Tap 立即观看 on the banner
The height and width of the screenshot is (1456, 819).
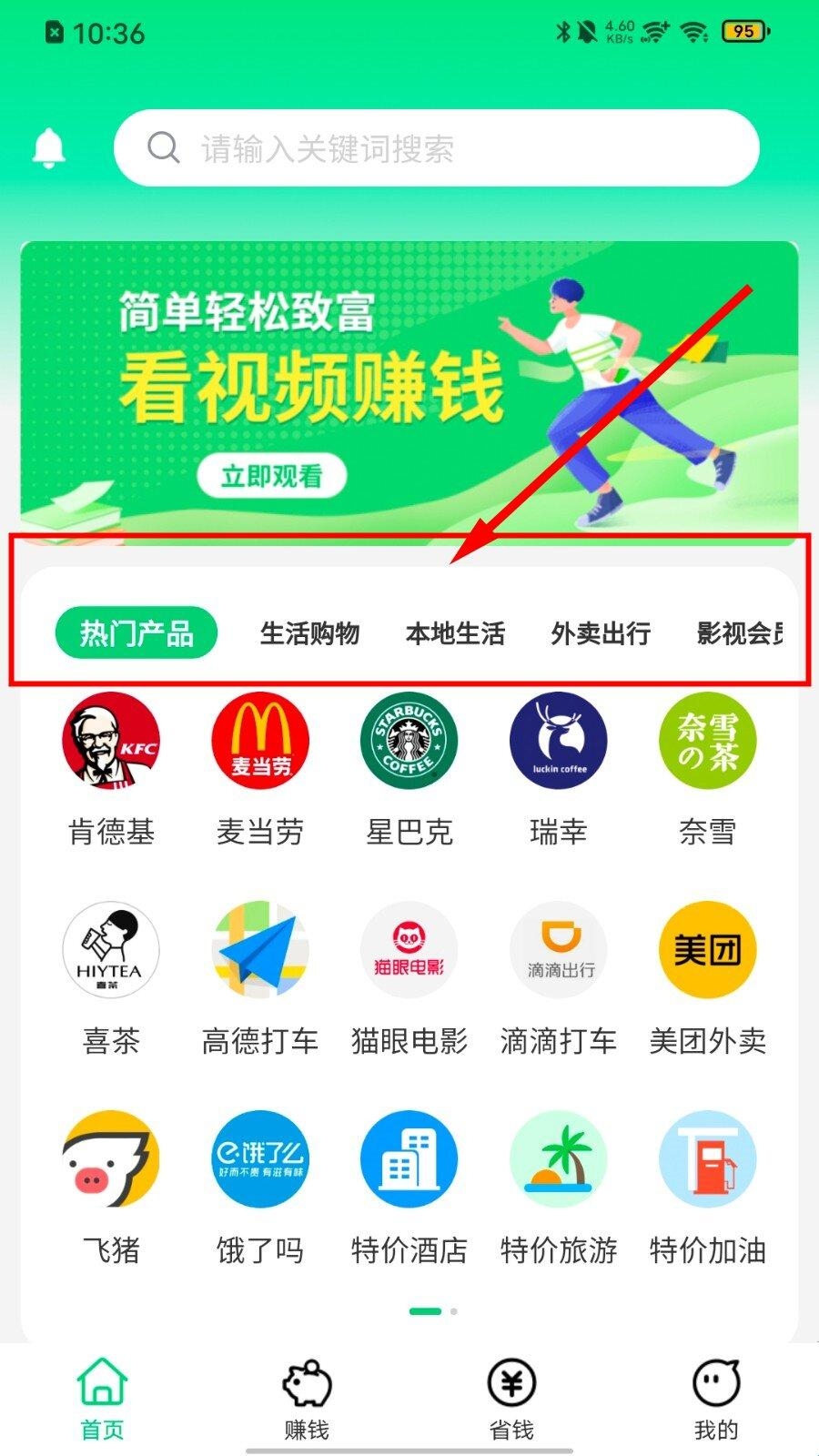[x=271, y=476]
